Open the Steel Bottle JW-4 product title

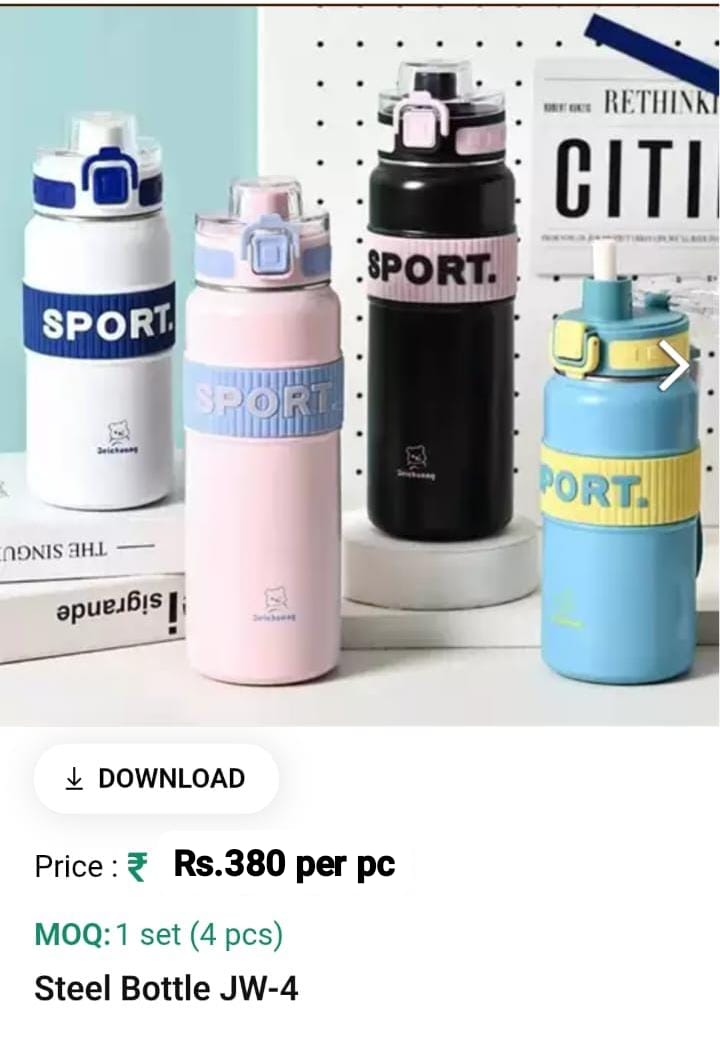tap(165, 988)
